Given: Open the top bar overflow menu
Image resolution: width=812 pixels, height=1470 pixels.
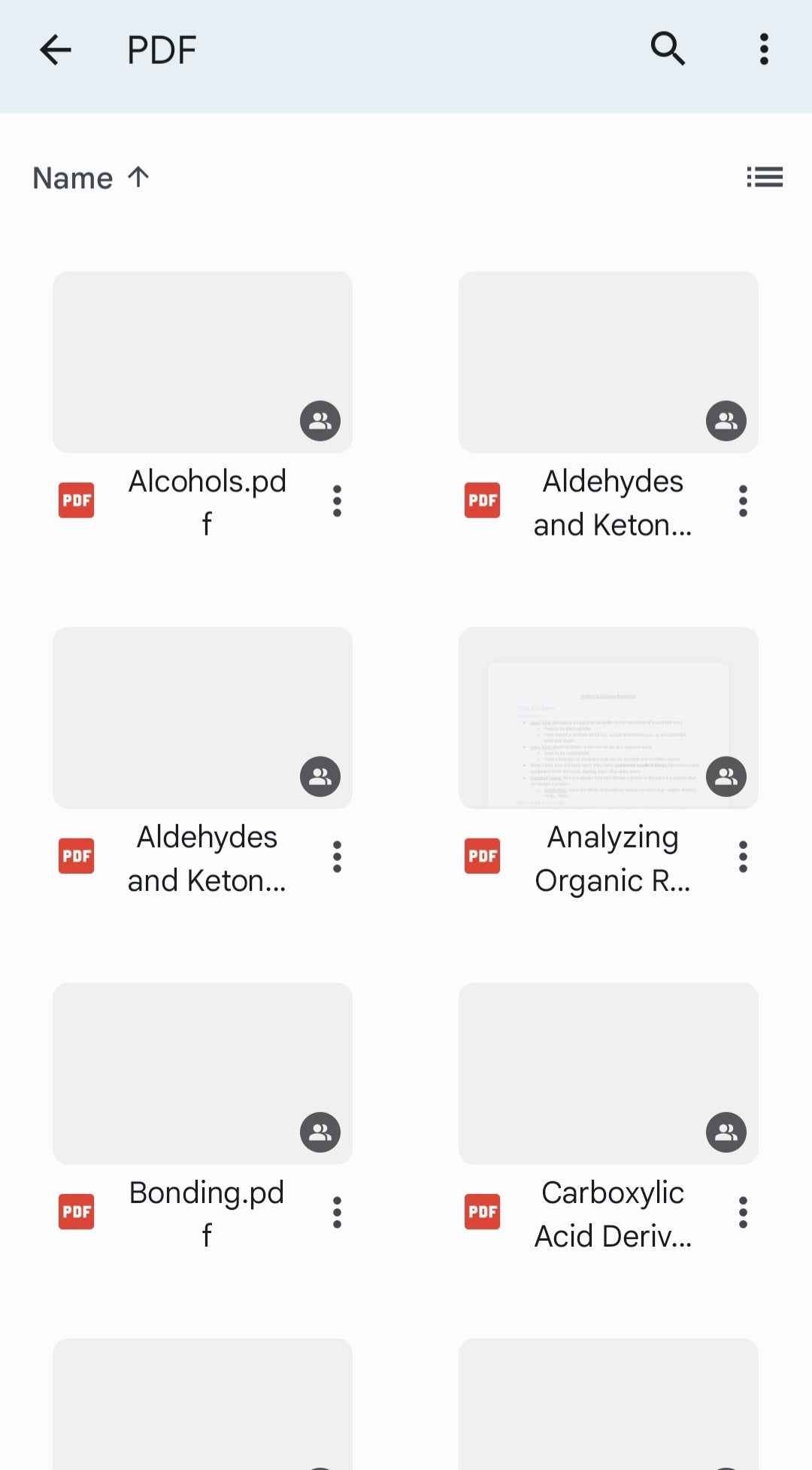Looking at the screenshot, I should coord(764,50).
